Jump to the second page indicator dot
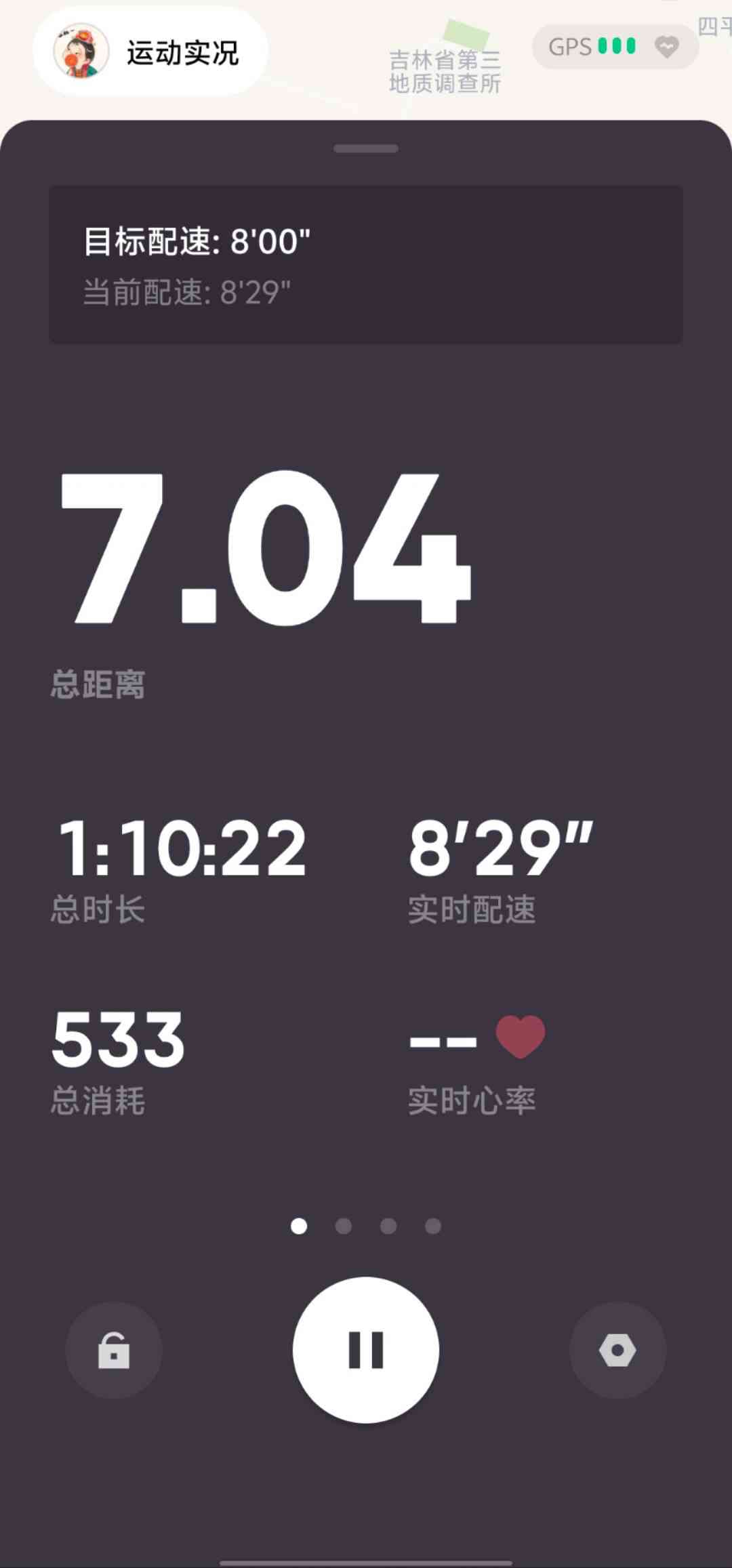Screen dimensions: 732x1568 coord(344,1226)
